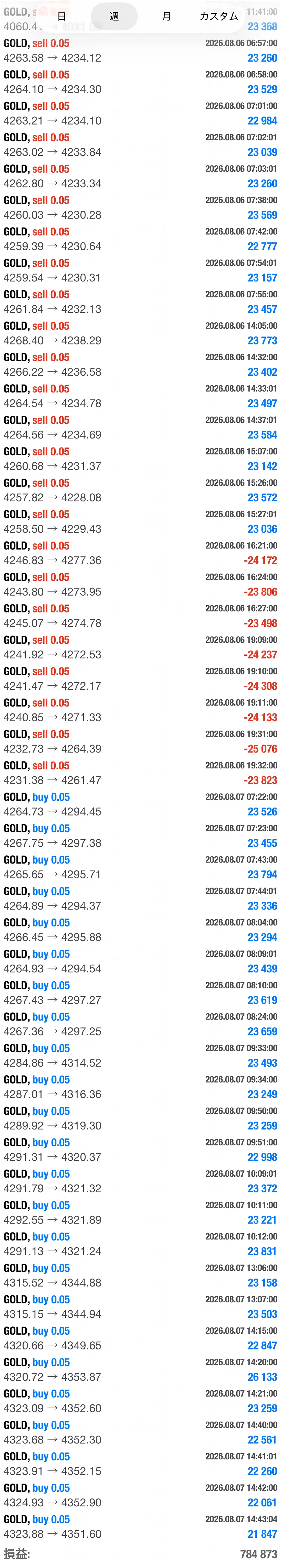
Task: Expand the buy trade with profit 26 133
Action: coord(140,1370)
